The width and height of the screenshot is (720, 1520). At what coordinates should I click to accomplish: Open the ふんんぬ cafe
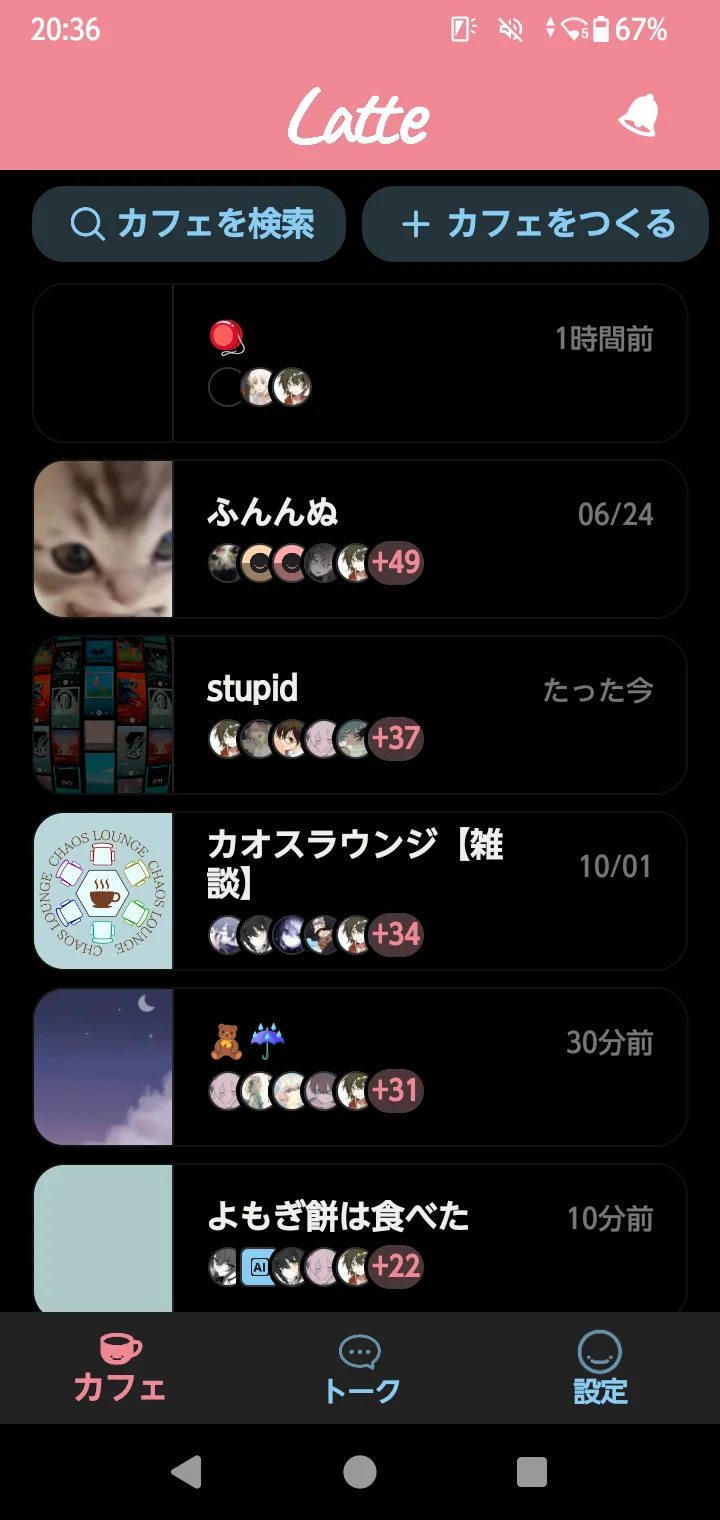tap(360, 539)
